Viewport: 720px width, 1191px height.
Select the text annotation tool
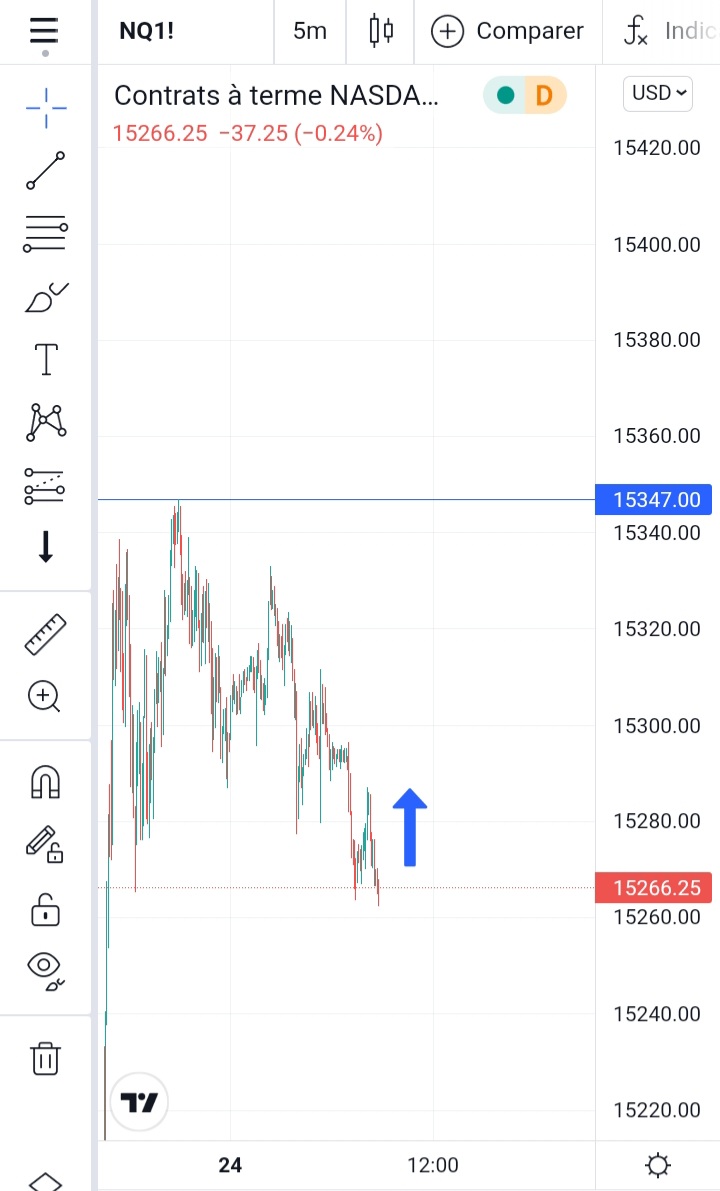click(x=45, y=359)
